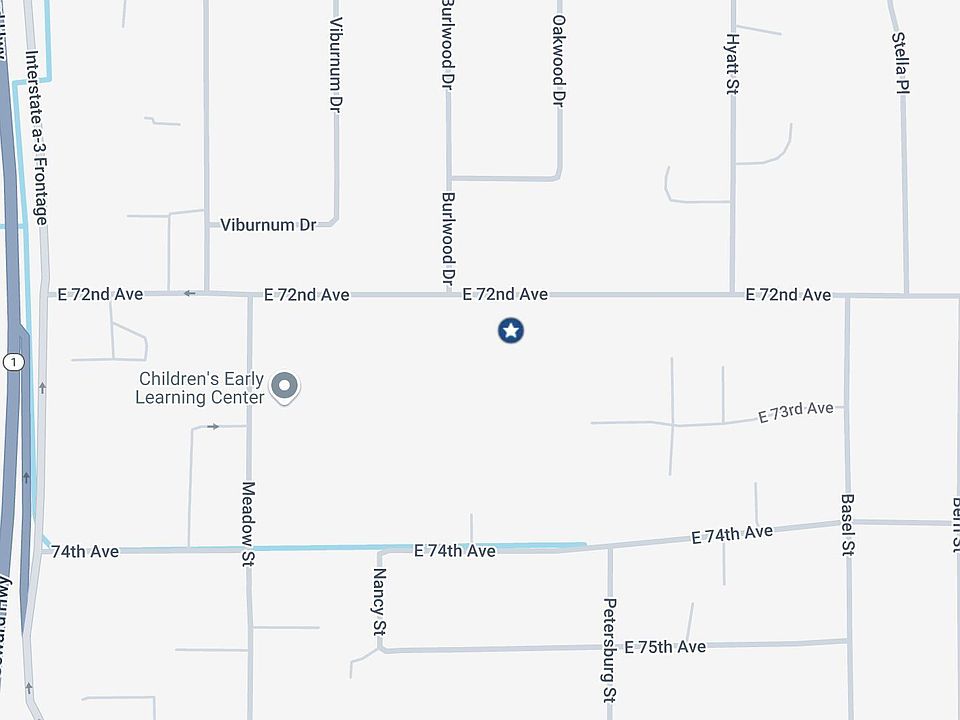Tap the star location marker on the map

click(511, 331)
